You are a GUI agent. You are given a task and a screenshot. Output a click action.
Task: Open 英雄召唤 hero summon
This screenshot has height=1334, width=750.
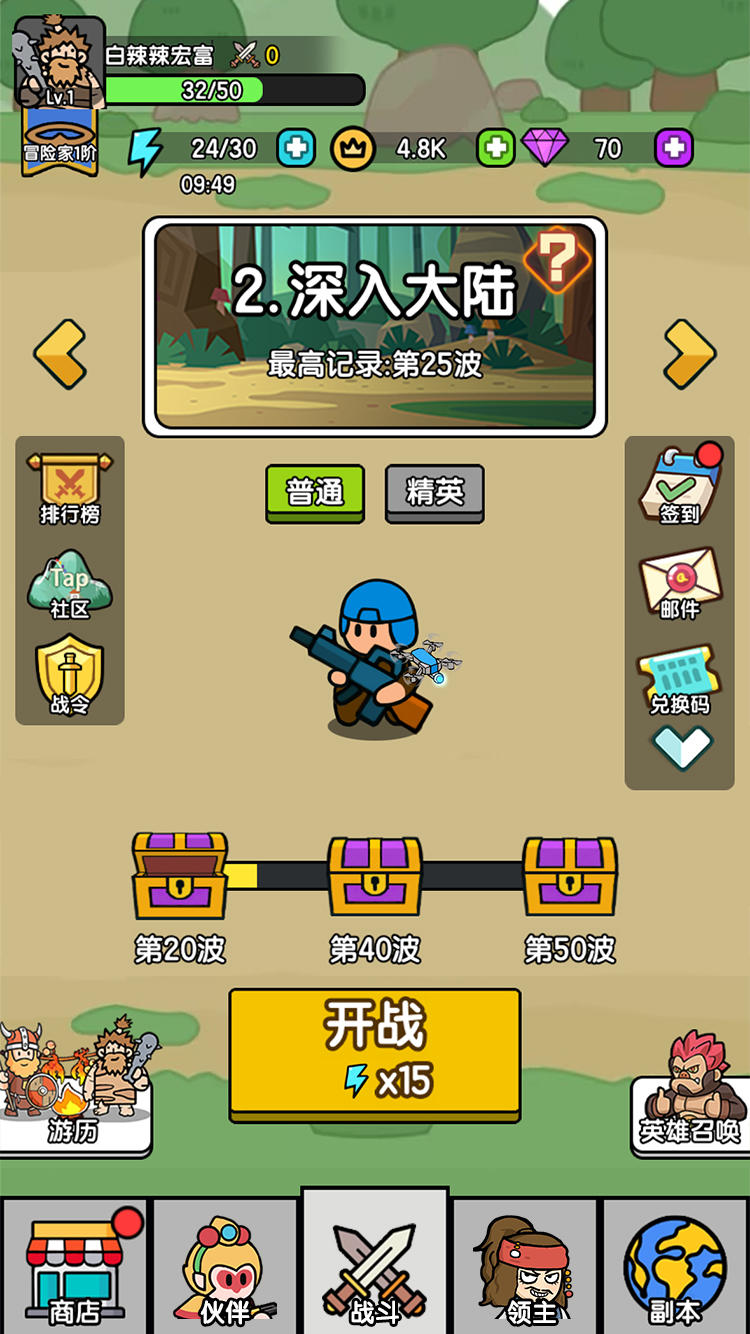[x=690, y=1100]
